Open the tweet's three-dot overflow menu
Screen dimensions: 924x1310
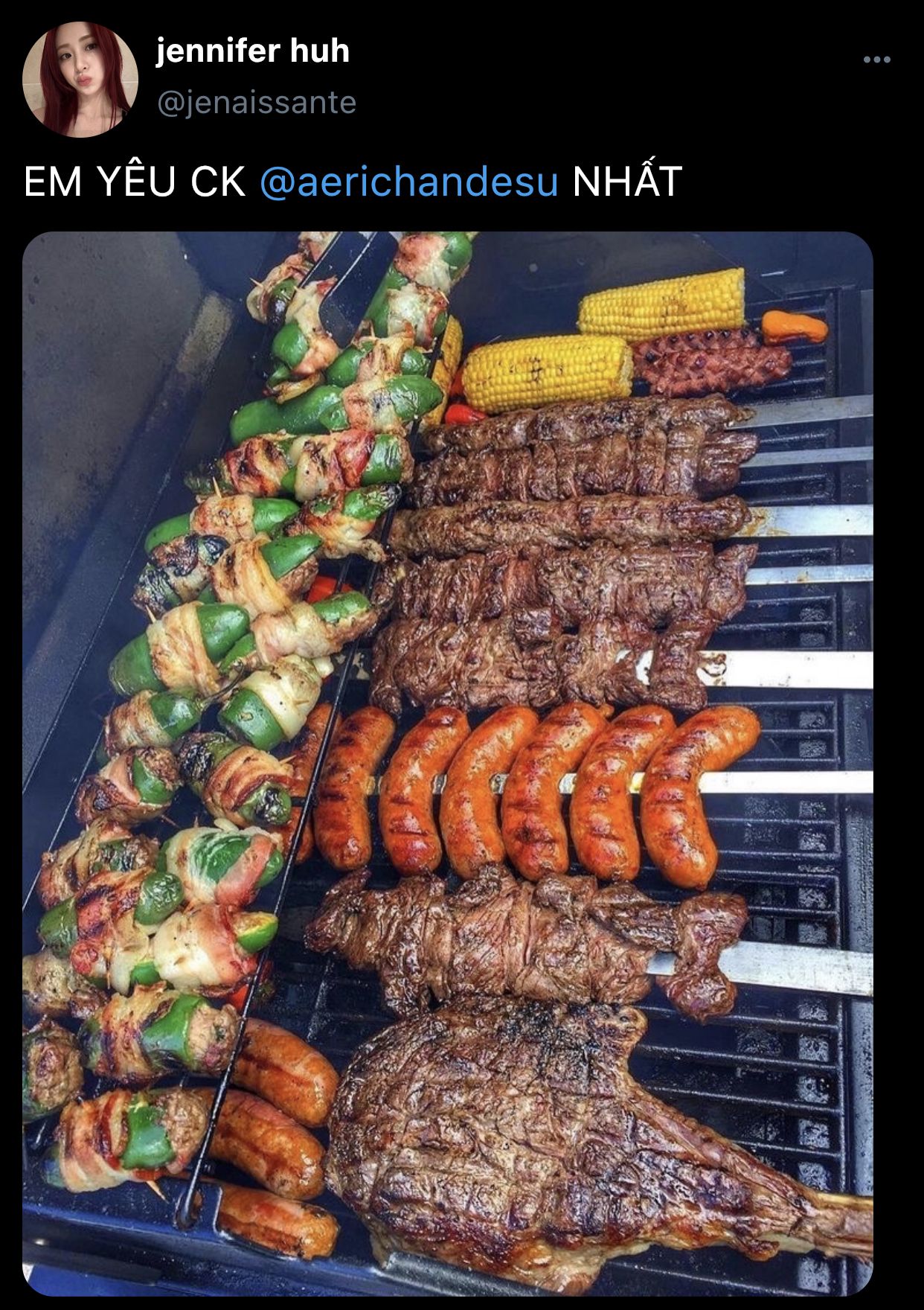[876, 60]
